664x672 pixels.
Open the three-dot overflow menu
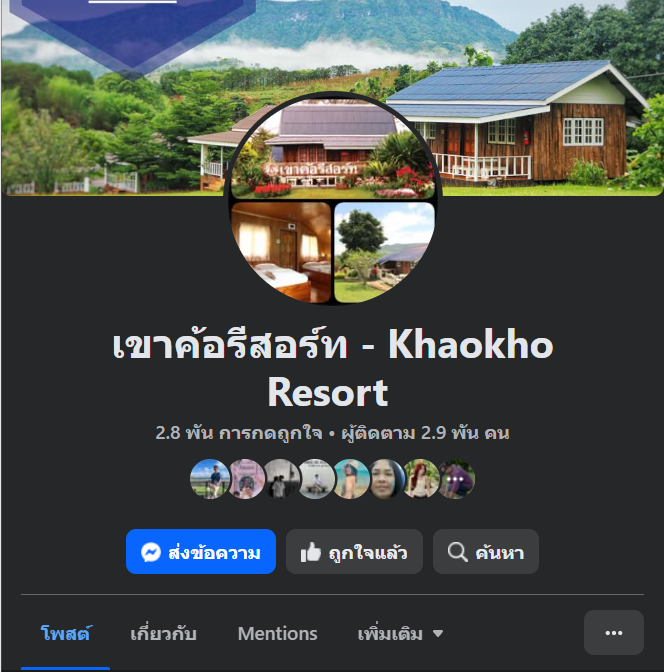(613, 633)
